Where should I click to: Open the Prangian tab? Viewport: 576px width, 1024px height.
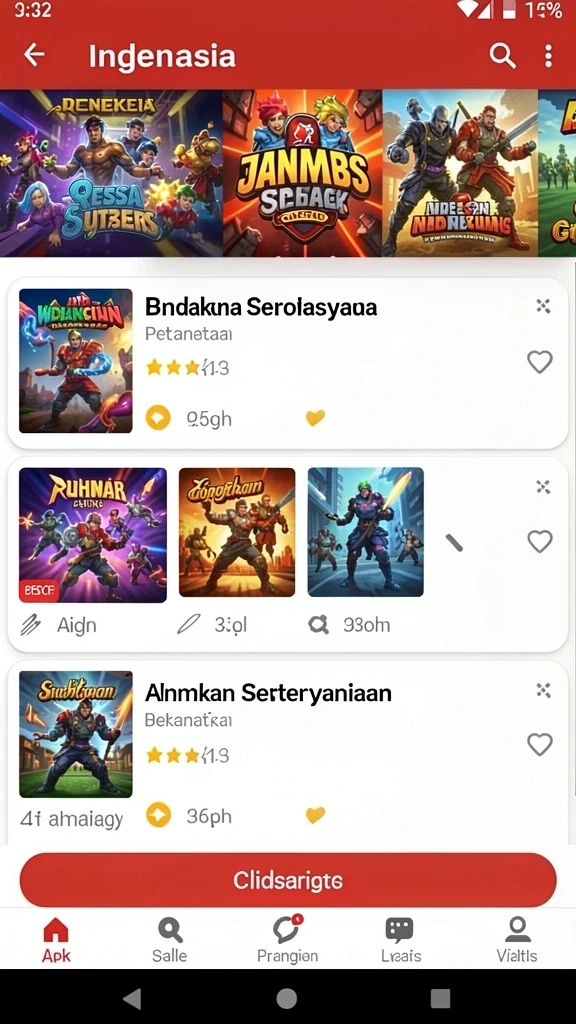287,940
